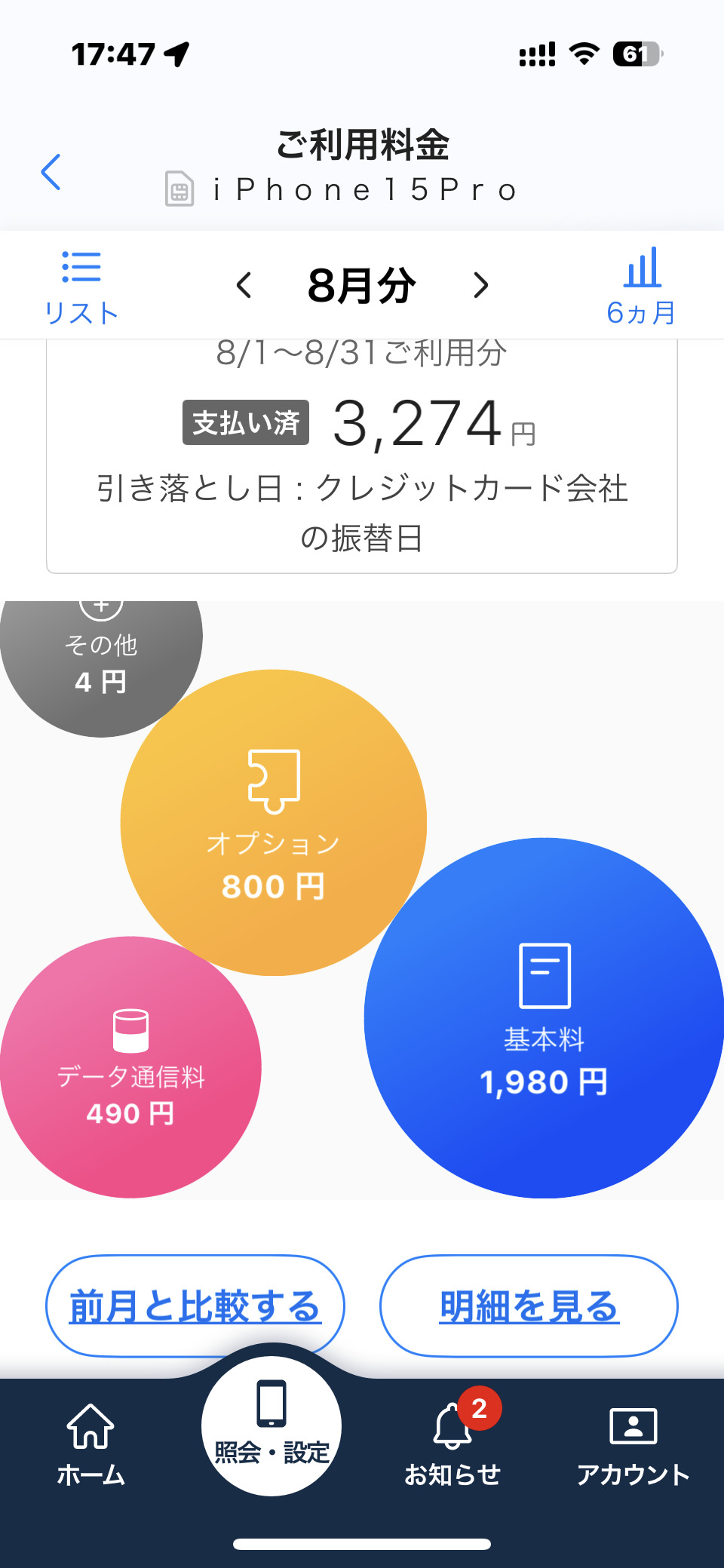The image size is (724, 1568).
Task: Show the previous month's charges
Action: pyautogui.click(x=244, y=285)
